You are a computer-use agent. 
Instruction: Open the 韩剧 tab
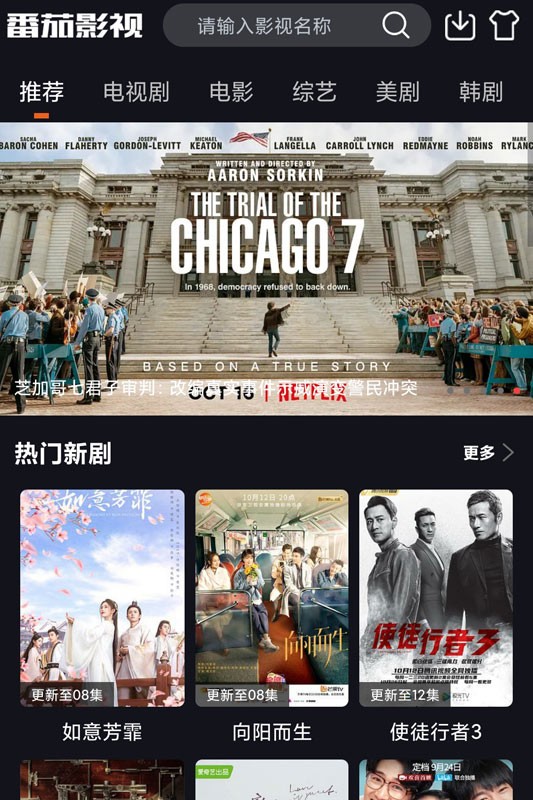[x=480, y=92]
